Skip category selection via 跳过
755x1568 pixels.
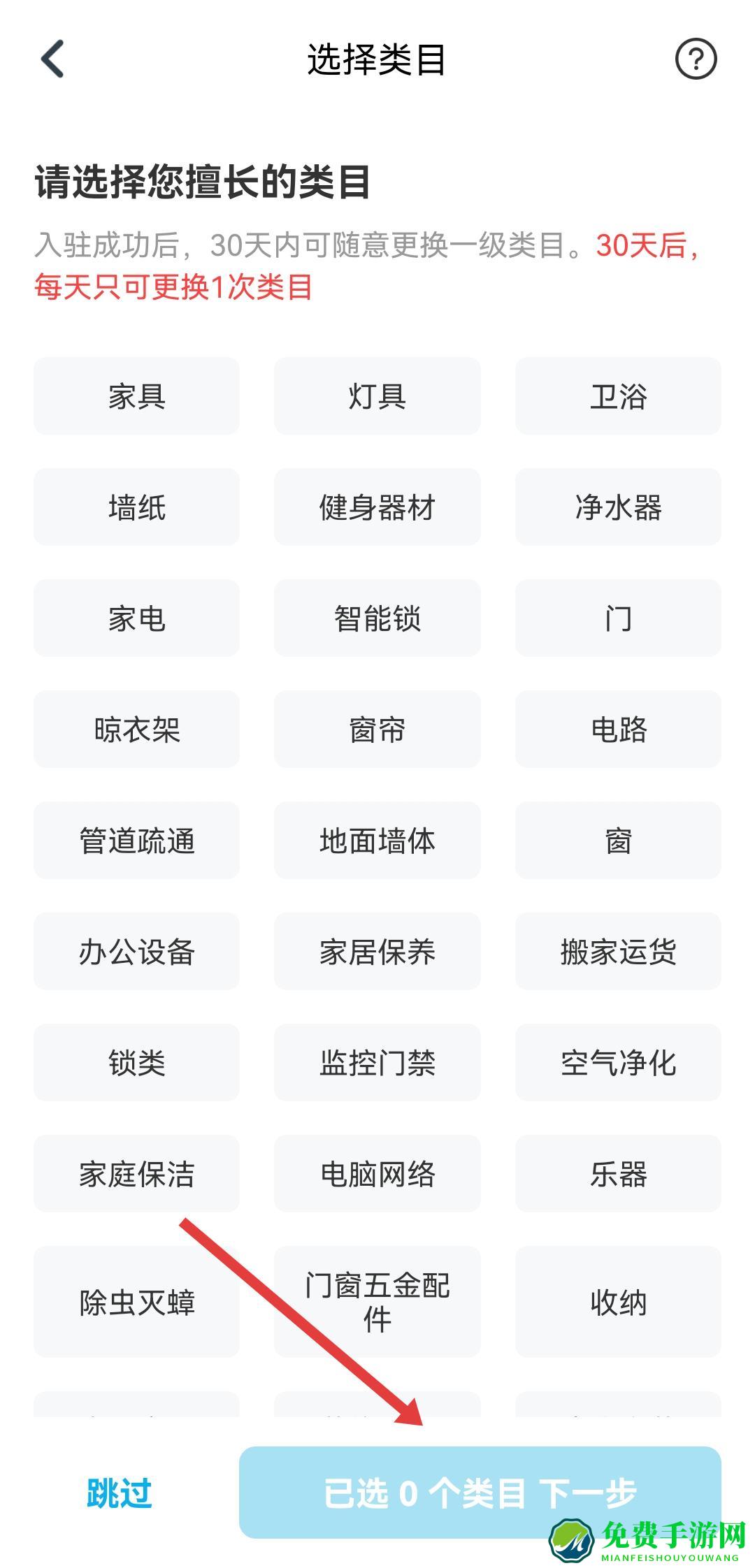click(120, 1493)
